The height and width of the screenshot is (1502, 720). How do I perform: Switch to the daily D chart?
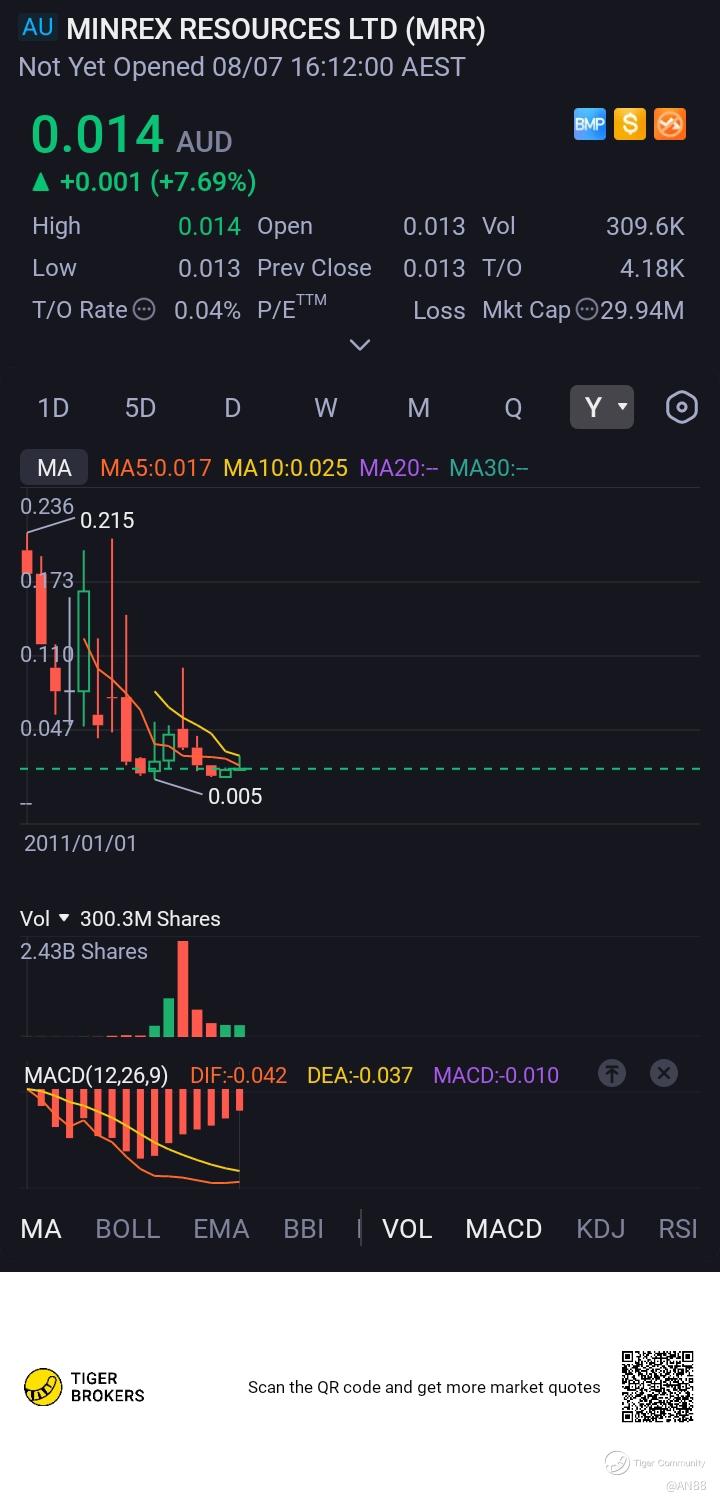click(232, 408)
